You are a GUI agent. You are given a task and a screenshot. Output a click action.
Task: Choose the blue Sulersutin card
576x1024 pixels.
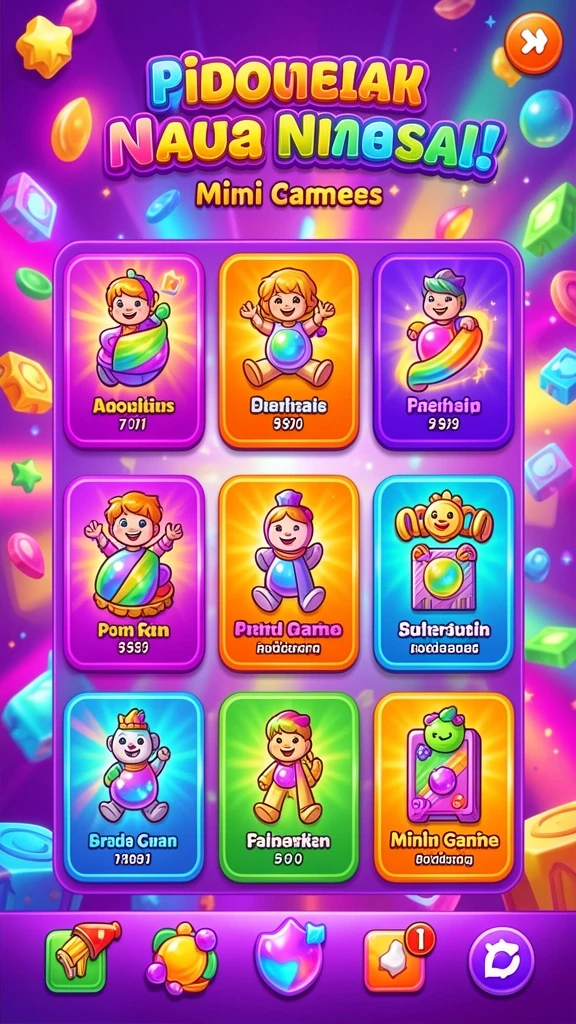pyautogui.click(x=443, y=573)
